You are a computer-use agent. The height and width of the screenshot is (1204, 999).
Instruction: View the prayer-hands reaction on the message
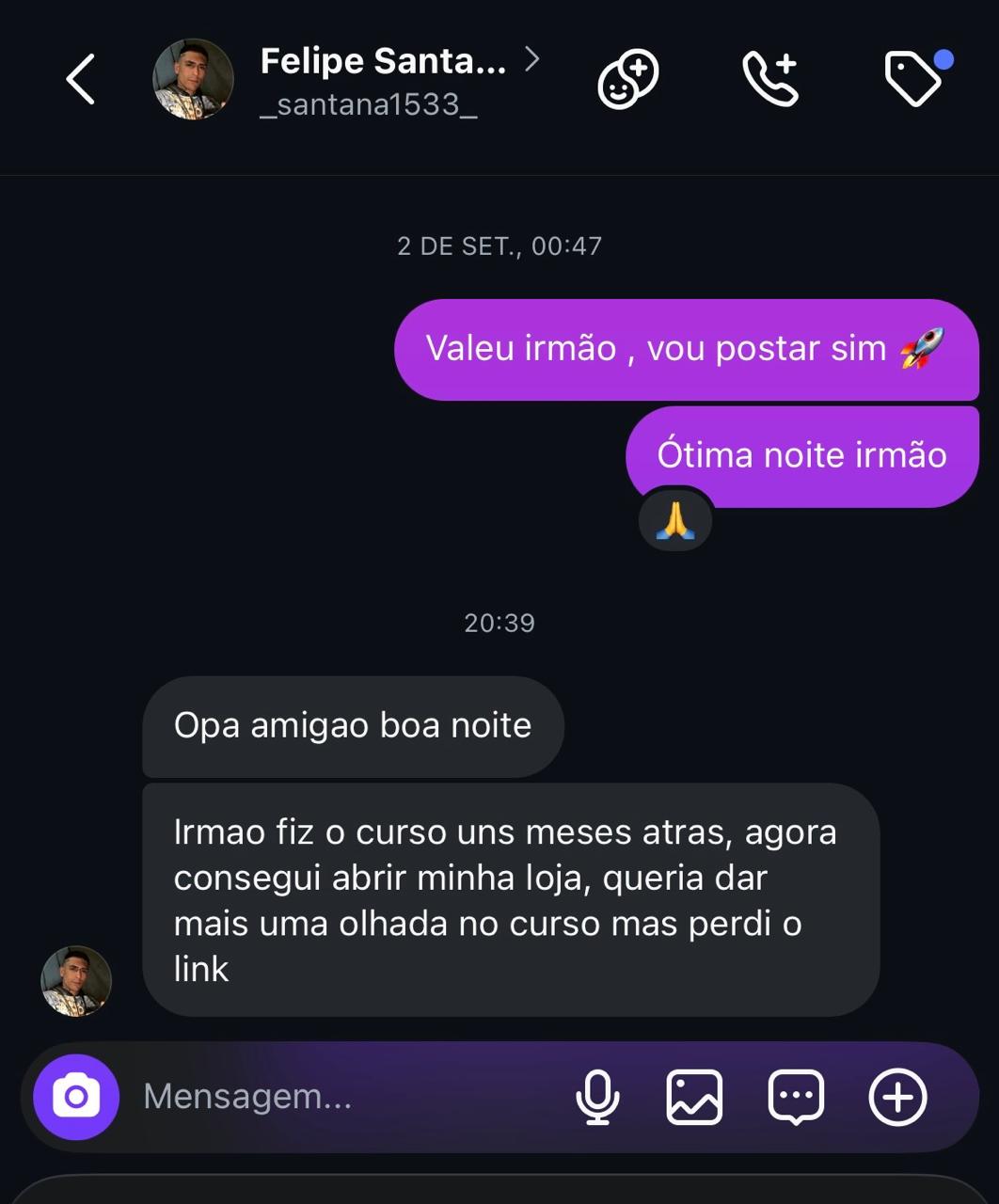pyautogui.click(x=675, y=520)
